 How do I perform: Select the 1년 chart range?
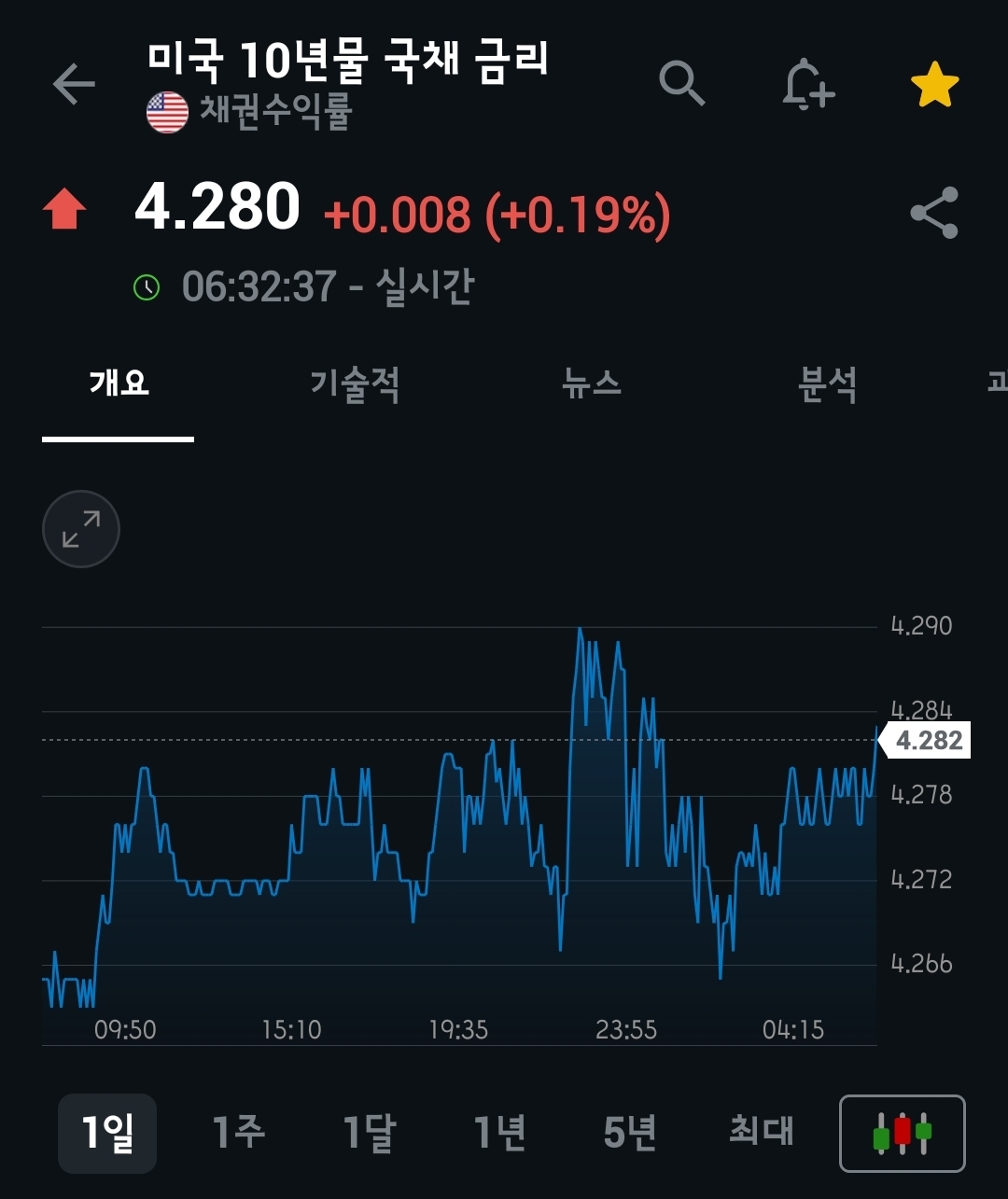tap(499, 1133)
